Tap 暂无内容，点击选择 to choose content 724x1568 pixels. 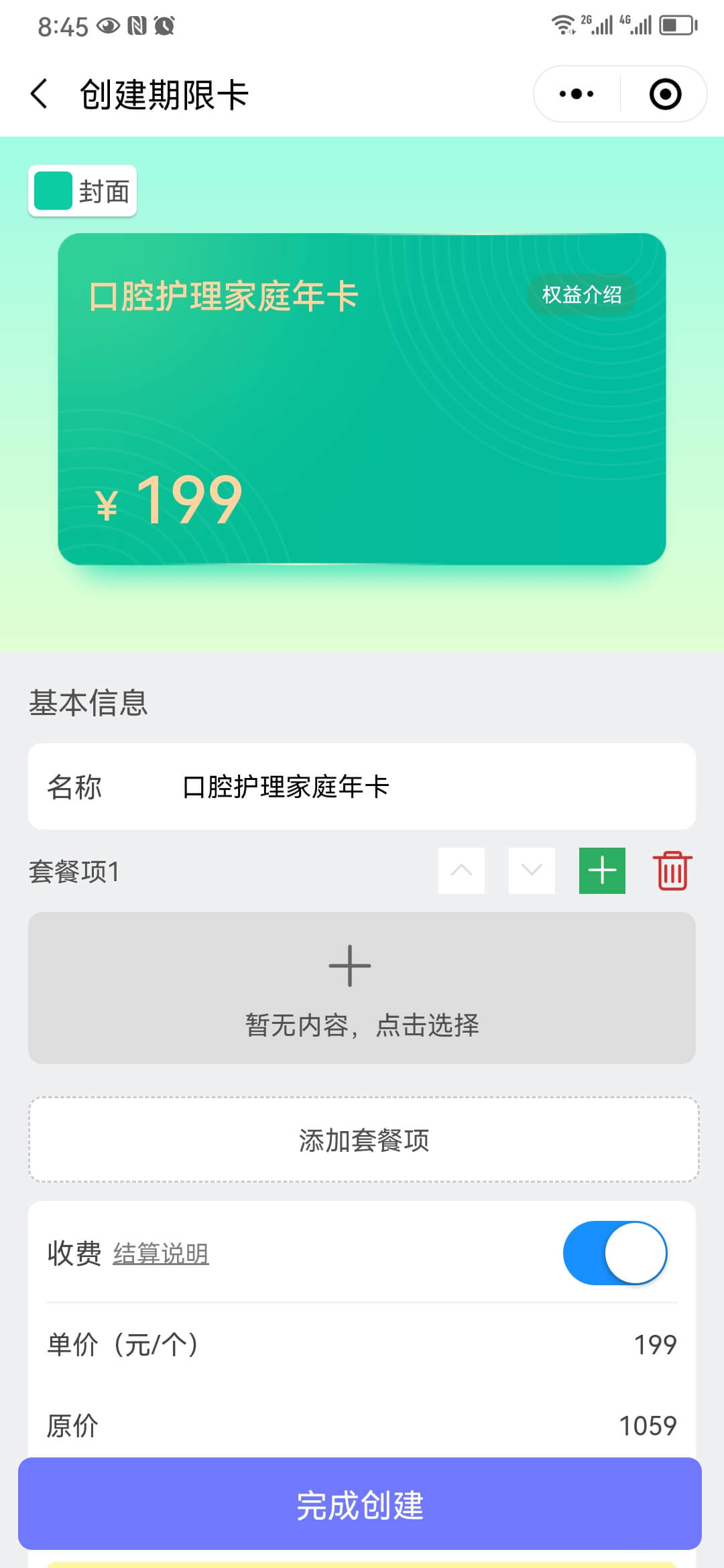[x=362, y=1024]
